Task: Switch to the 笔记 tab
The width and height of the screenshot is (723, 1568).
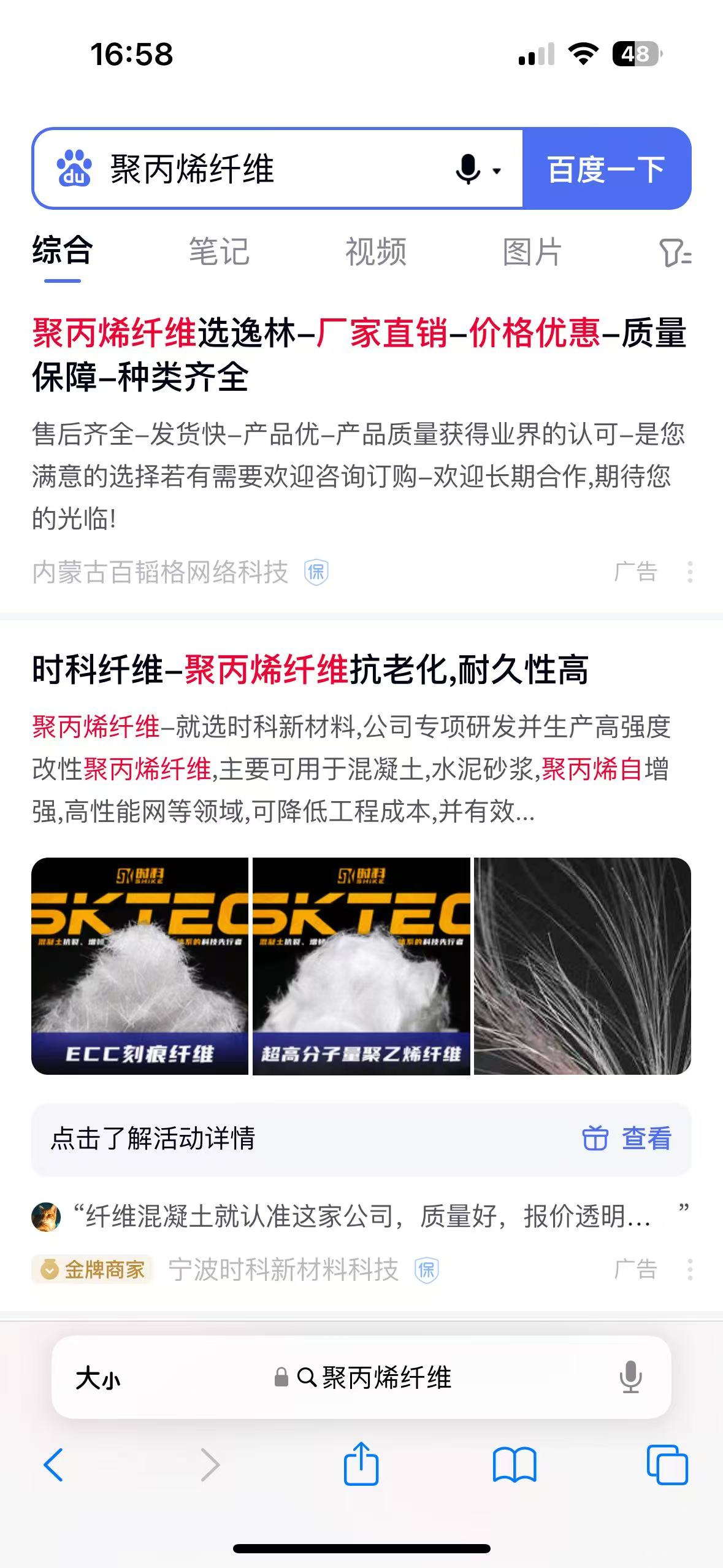Action: [x=219, y=252]
